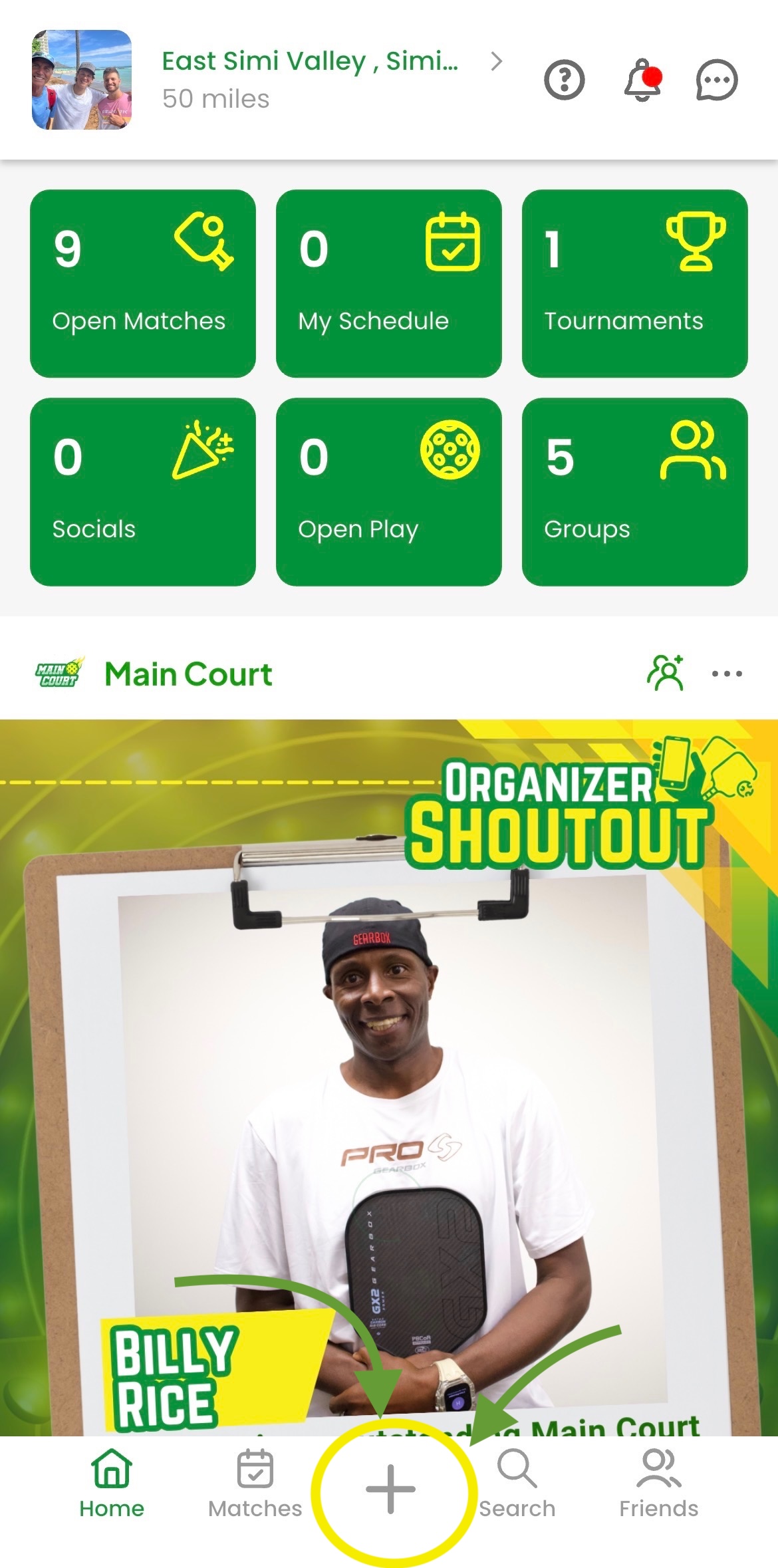This screenshot has width=778, height=1568.
Task: Open the notifications bell
Action: click(x=642, y=80)
